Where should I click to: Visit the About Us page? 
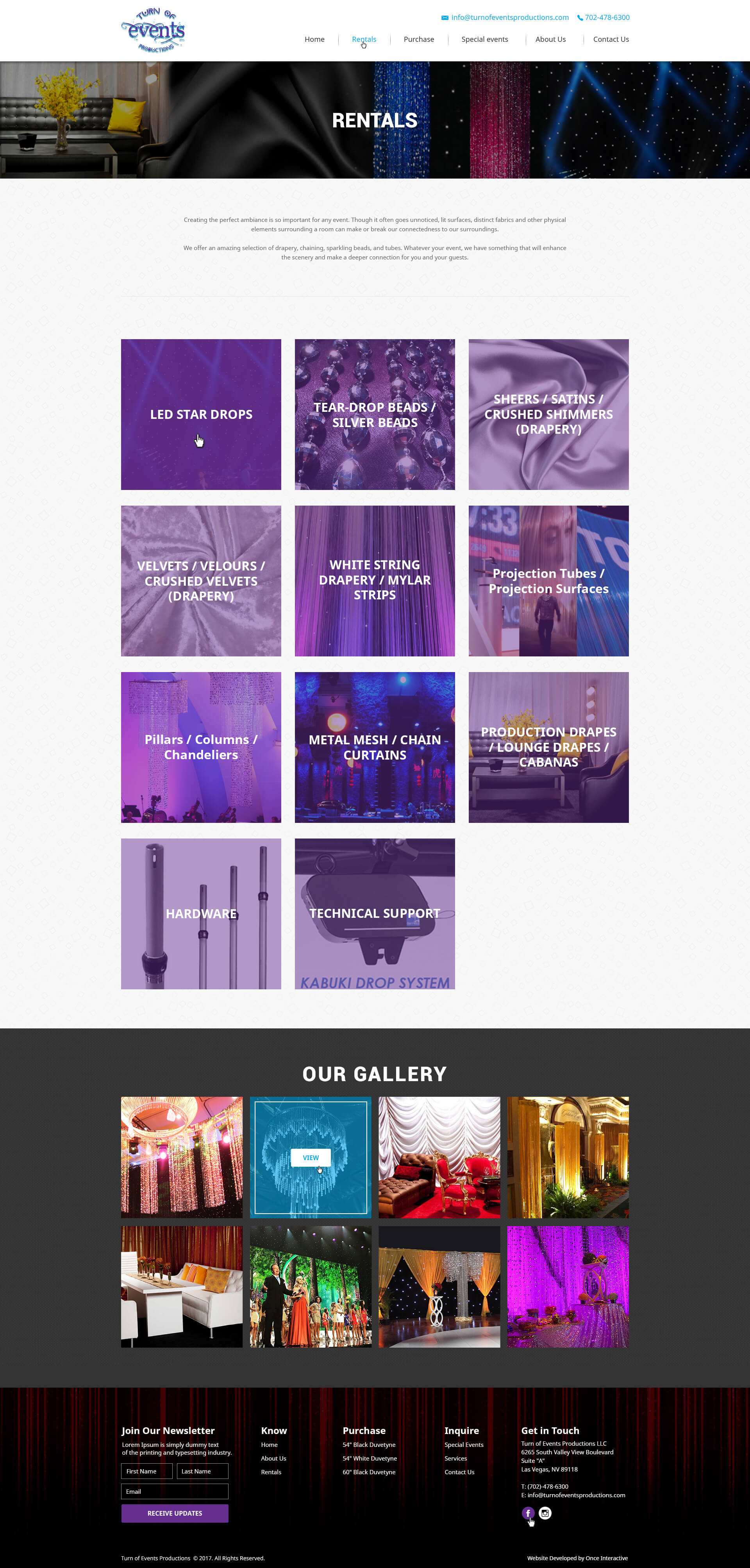pyautogui.click(x=550, y=39)
